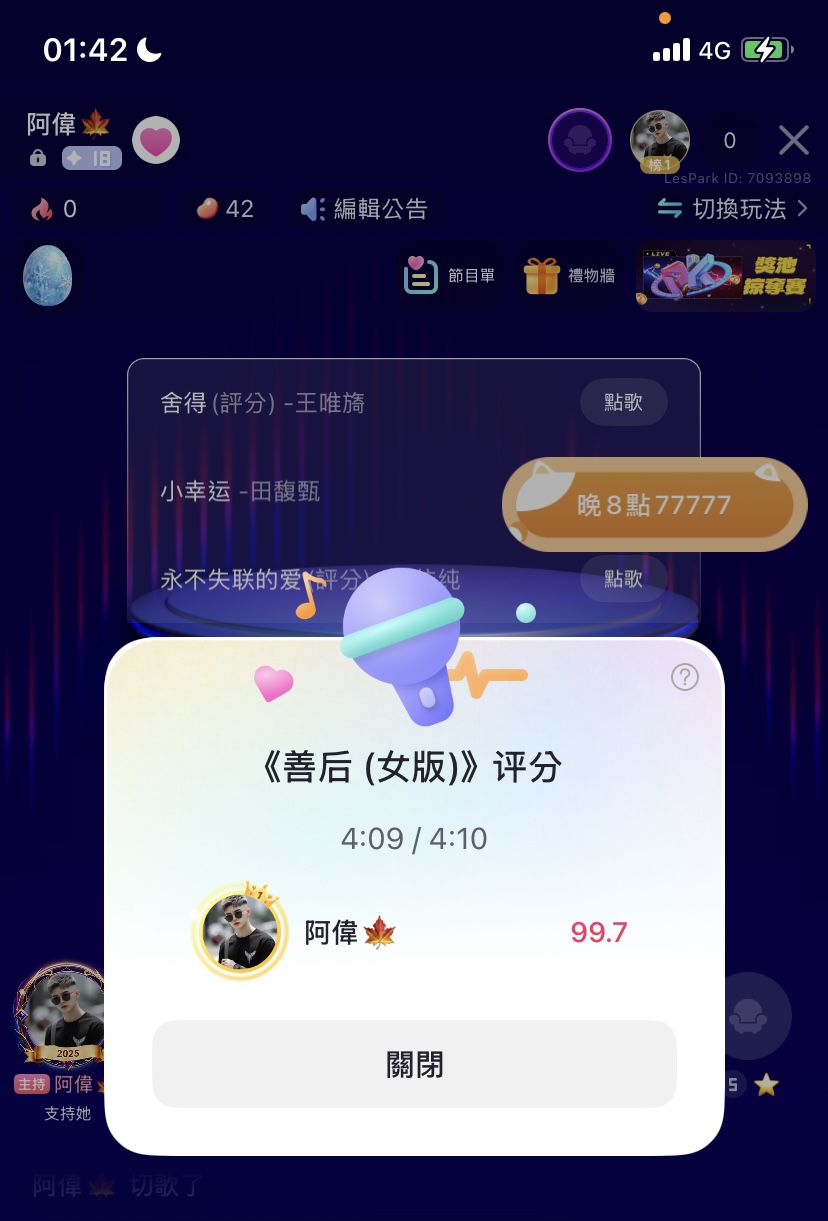
Task: Close the score popup with 關閉
Action: pos(414,1064)
